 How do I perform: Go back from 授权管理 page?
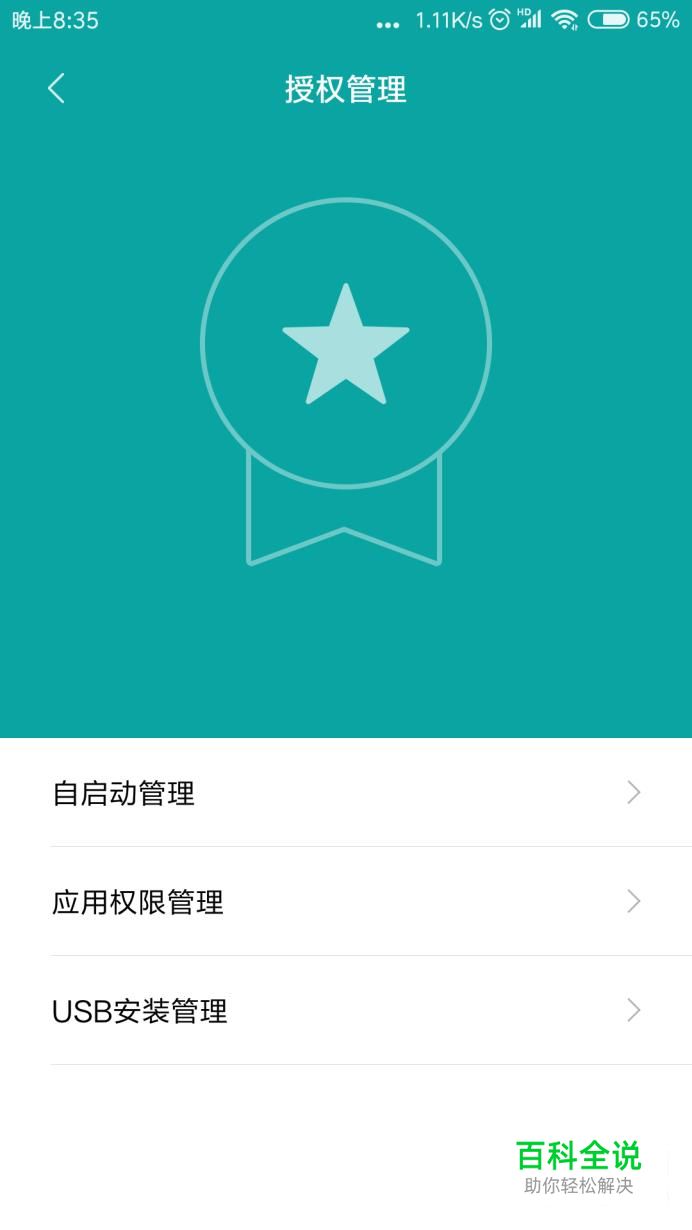(56, 89)
